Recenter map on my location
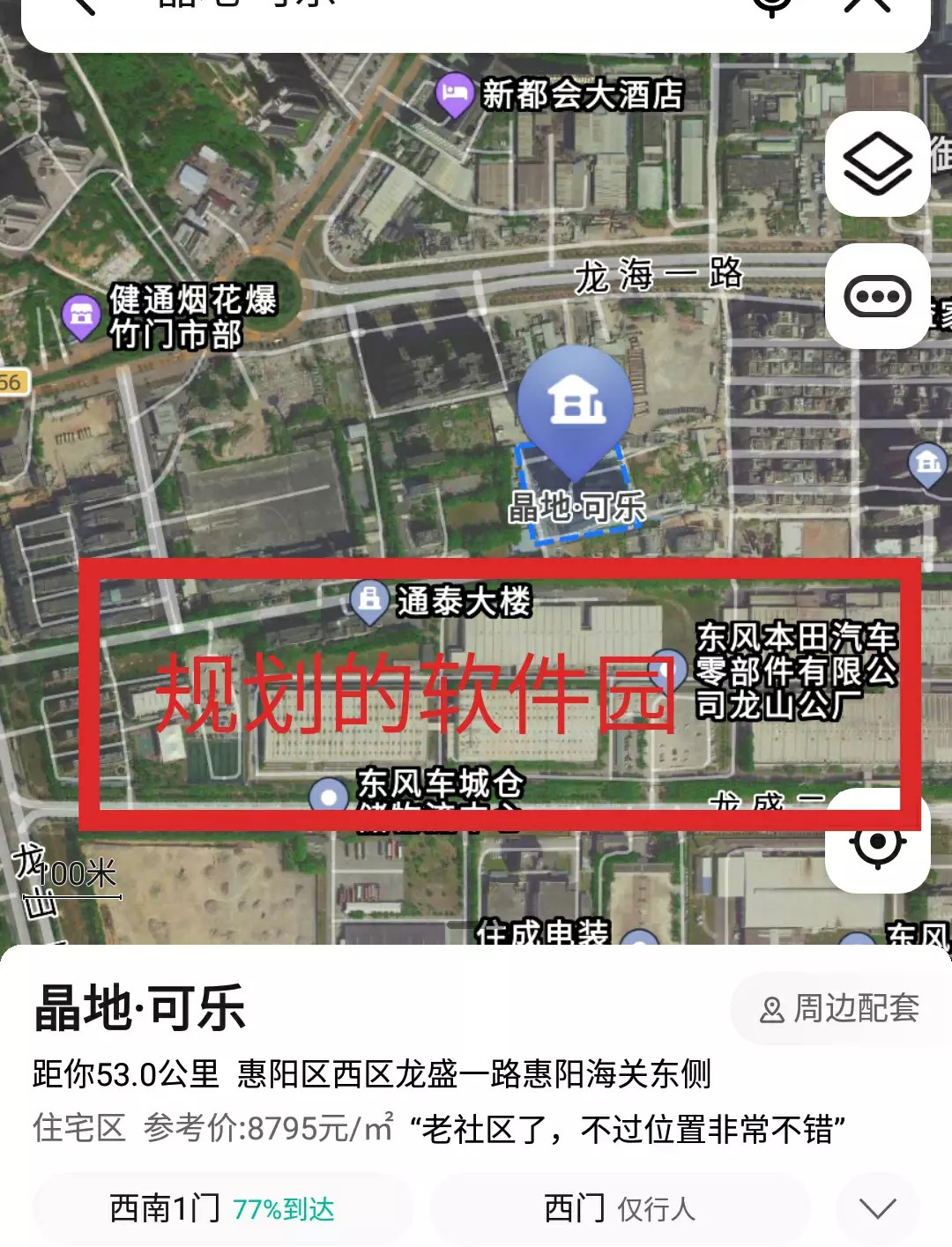Viewport: 952px width, 1247px height. tap(877, 842)
